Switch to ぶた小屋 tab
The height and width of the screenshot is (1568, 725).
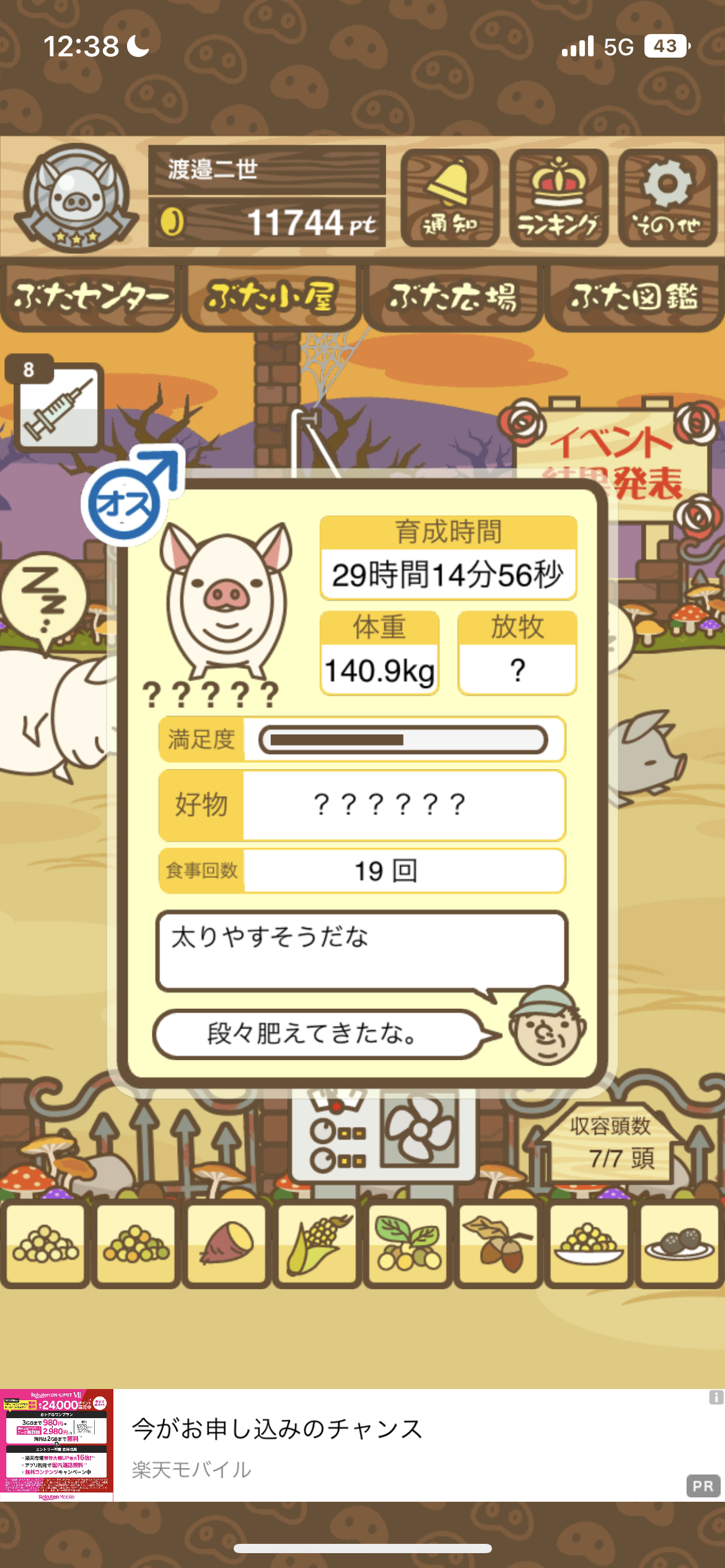[271, 297]
